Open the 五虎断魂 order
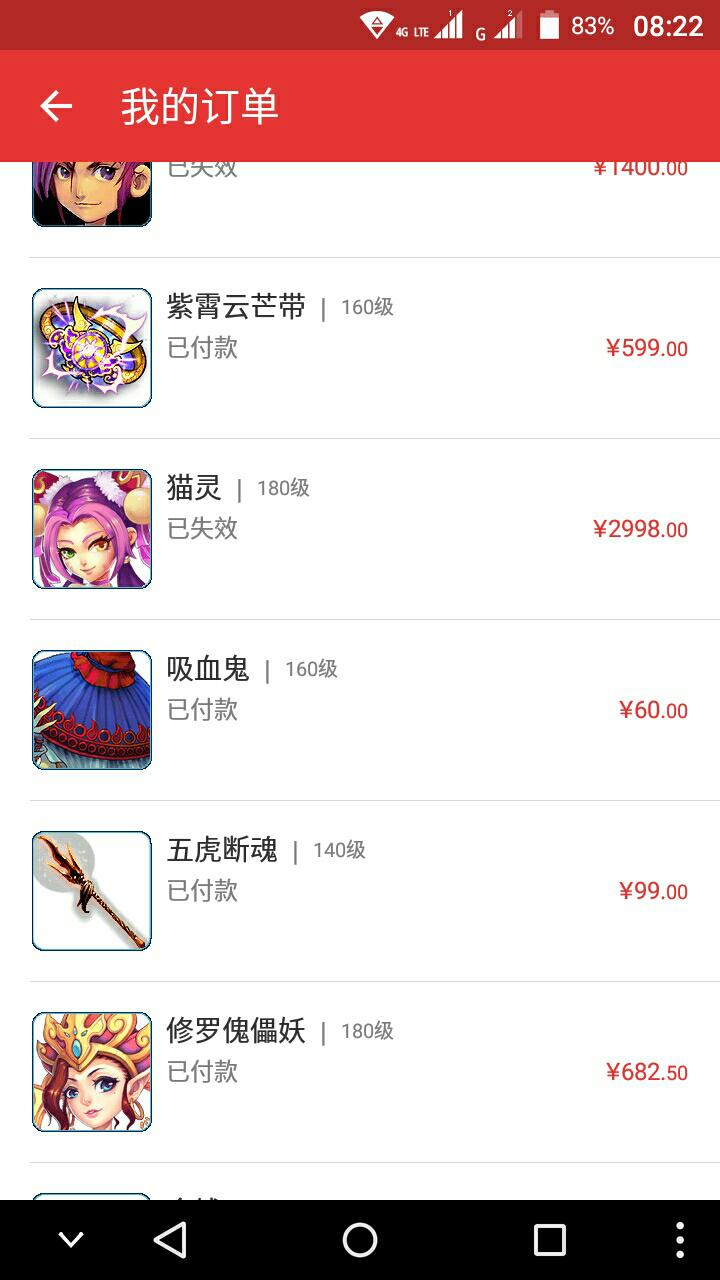This screenshot has height=1280, width=720. tap(360, 891)
